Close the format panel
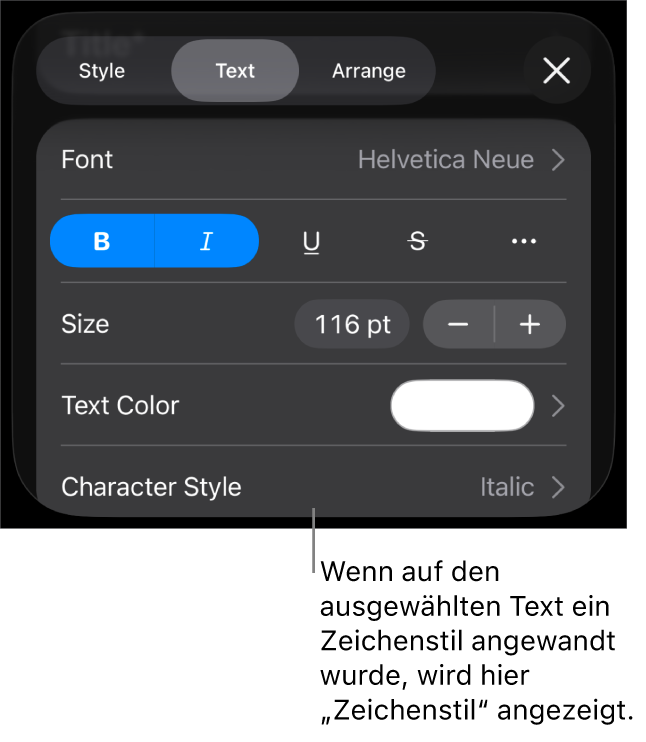 point(556,70)
